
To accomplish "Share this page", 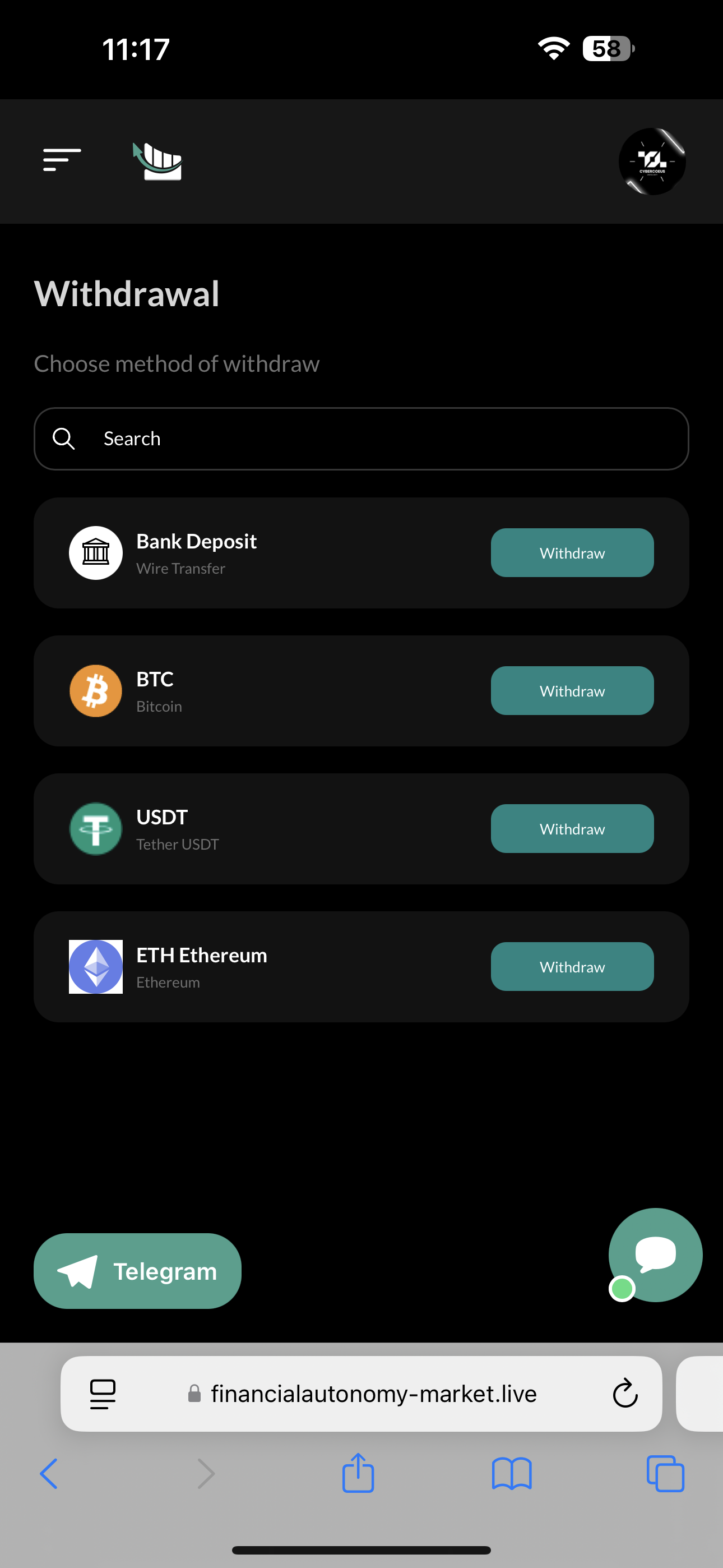I will [358, 1473].
